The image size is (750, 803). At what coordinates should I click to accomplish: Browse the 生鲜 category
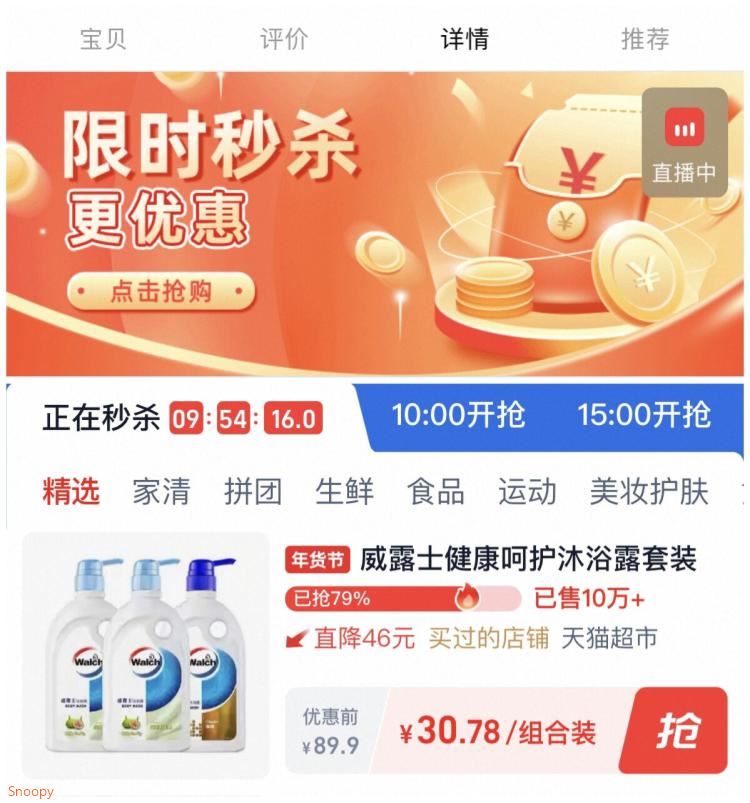(344, 491)
